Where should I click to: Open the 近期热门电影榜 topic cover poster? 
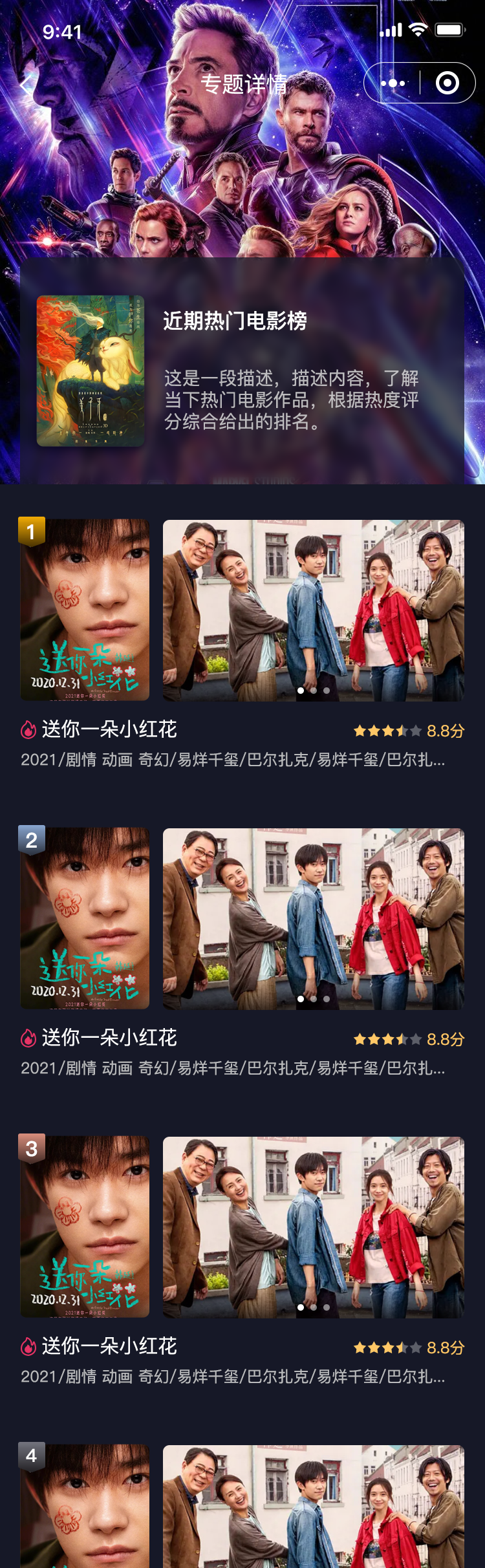coord(91,371)
